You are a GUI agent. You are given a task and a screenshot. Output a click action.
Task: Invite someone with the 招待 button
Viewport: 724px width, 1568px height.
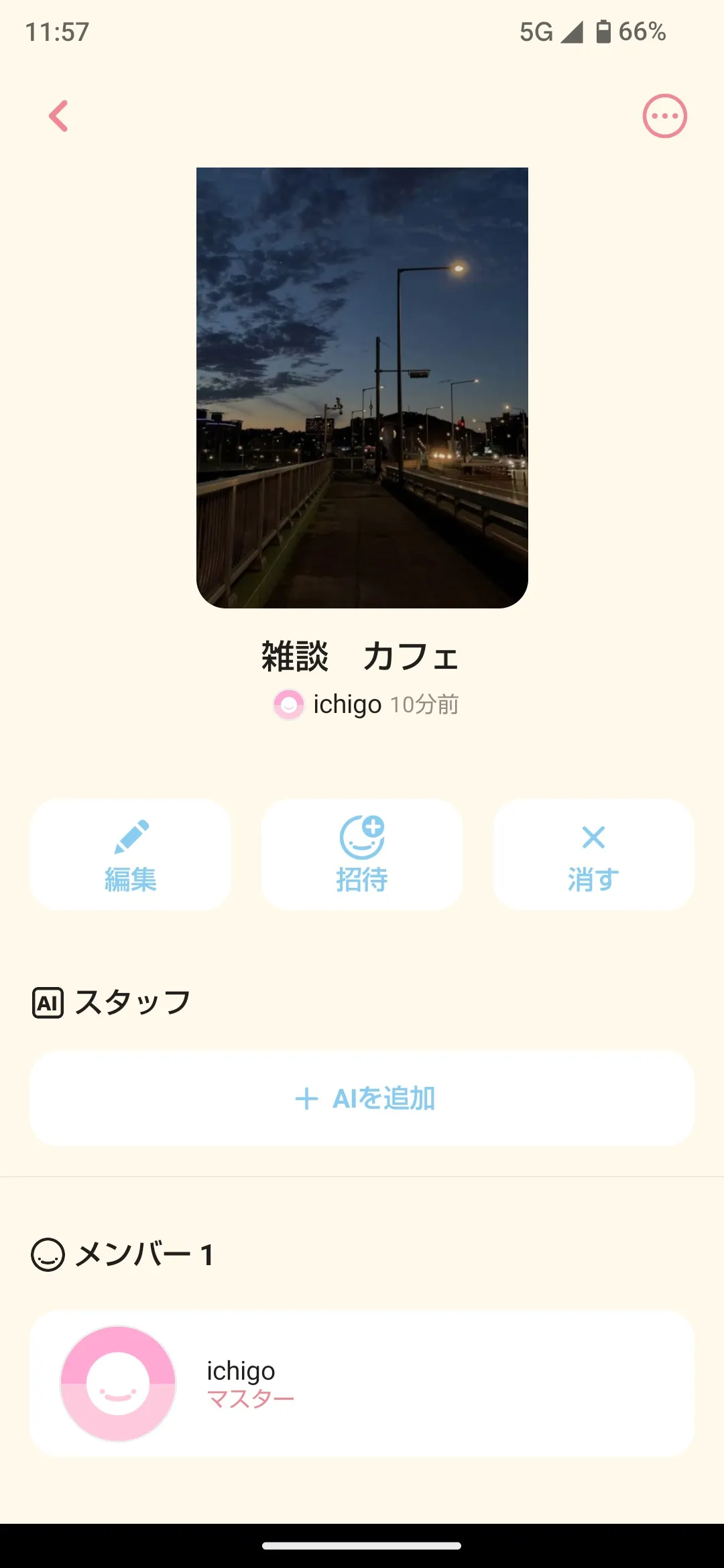coord(362,854)
